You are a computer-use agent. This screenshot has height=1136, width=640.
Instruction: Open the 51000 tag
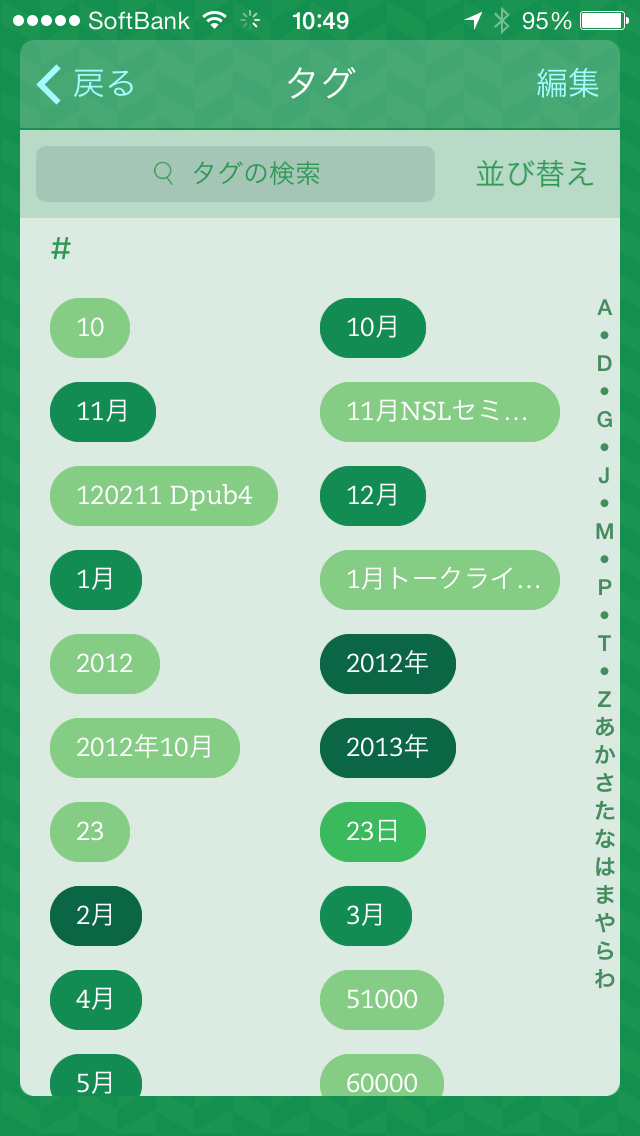pos(381,1000)
